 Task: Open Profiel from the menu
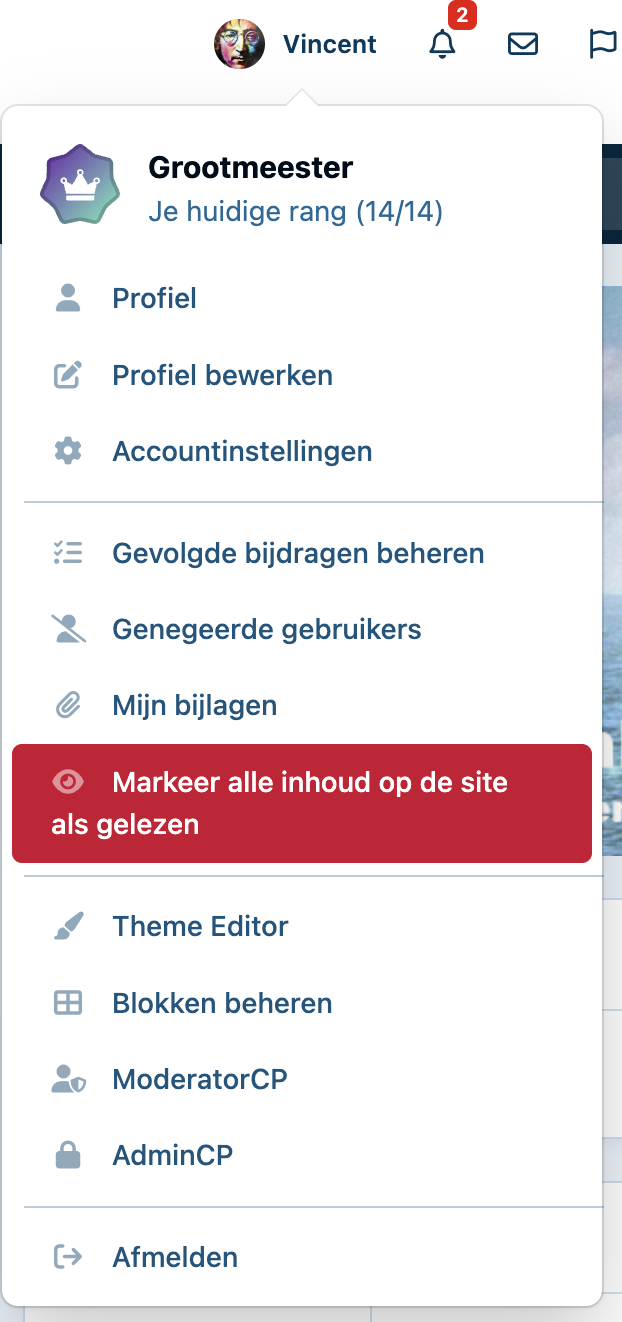154,298
